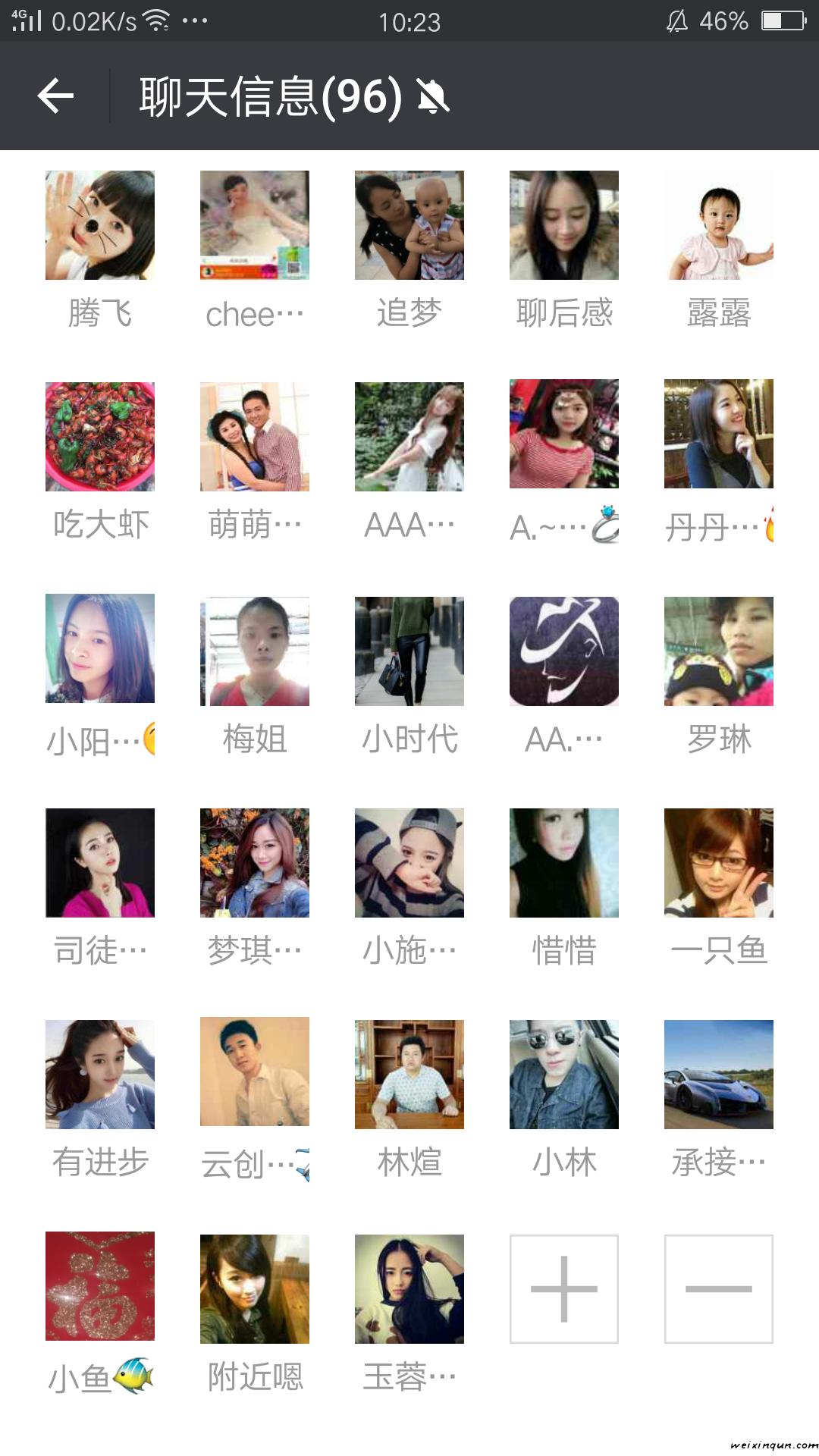View 一只鱼's profile
819x1456 pixels.
point(718,863)
